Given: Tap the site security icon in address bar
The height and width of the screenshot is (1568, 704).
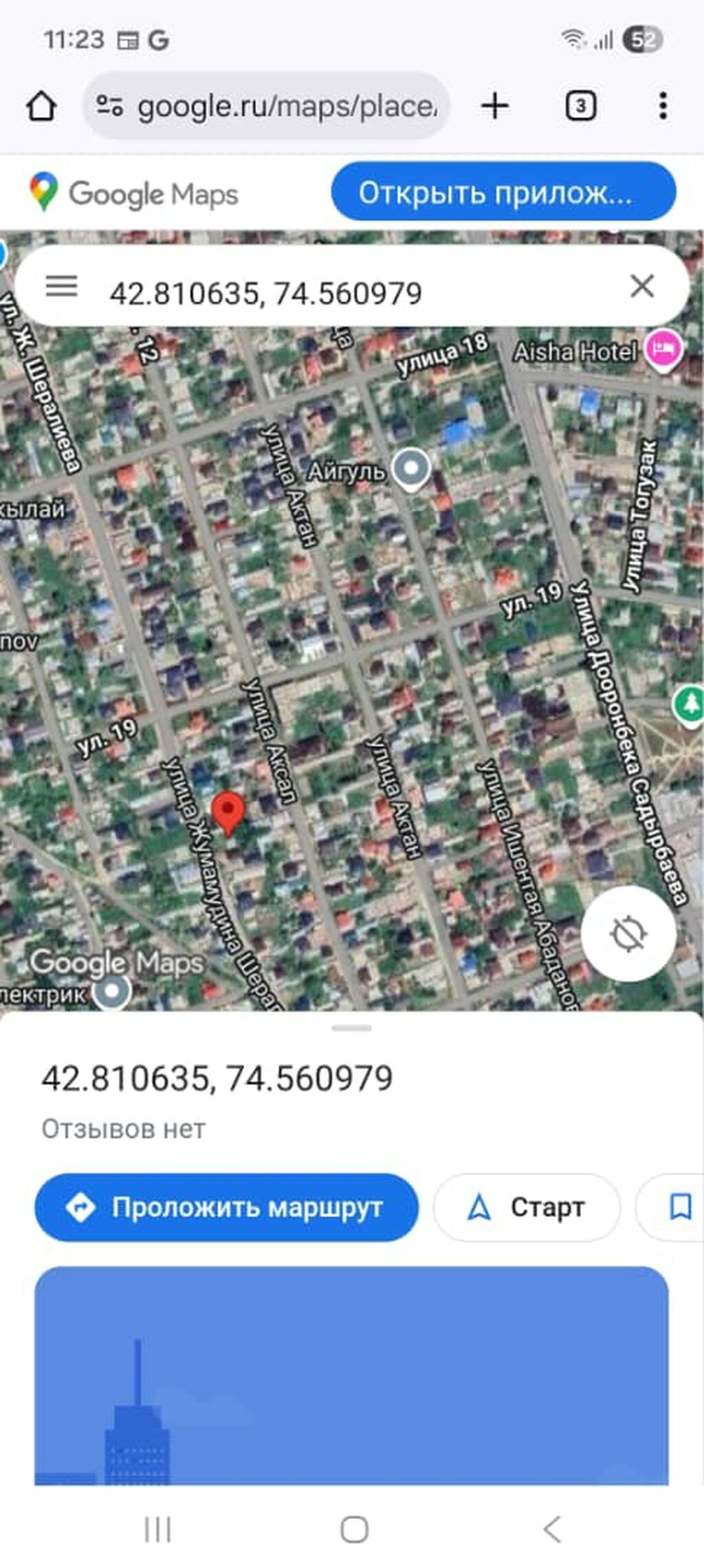Looking at the screenshot, I should [110, 105].
